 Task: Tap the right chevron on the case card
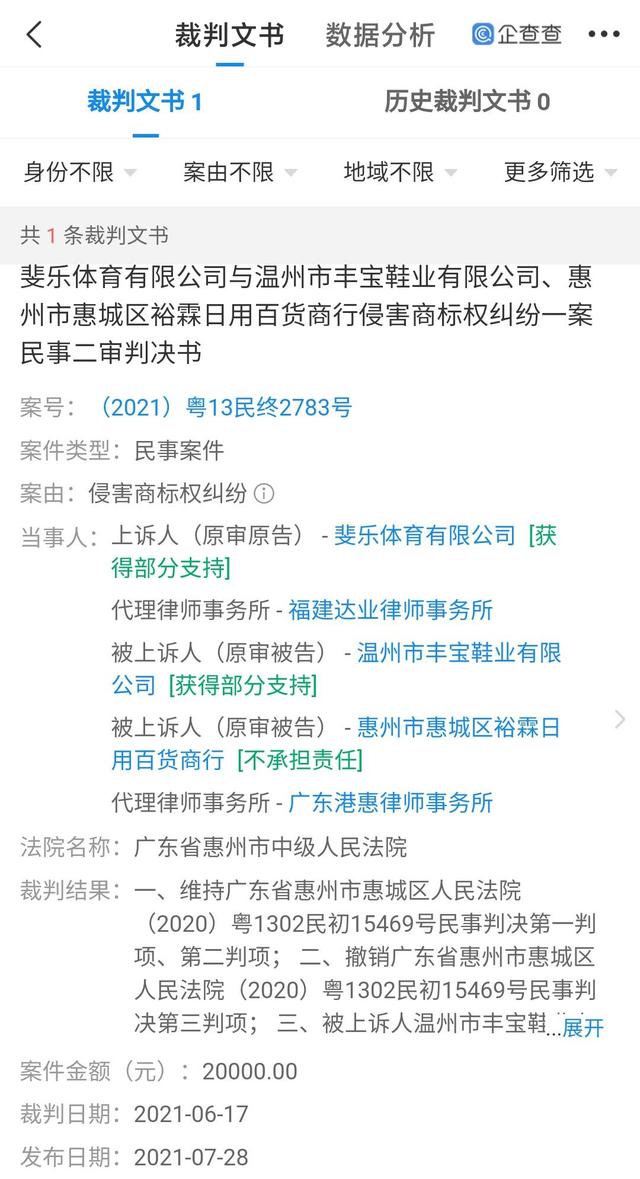pos(620,719)
